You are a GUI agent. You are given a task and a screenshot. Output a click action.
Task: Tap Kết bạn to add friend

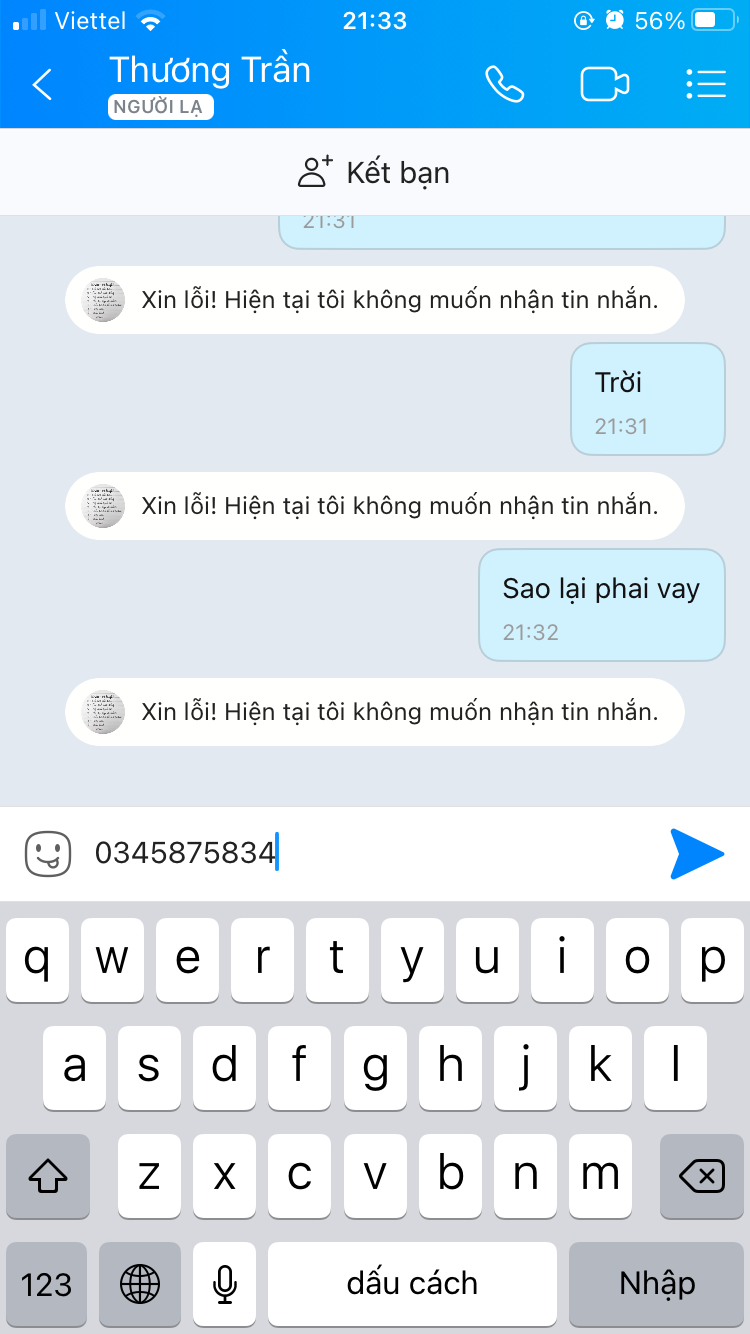coord(375,173)
